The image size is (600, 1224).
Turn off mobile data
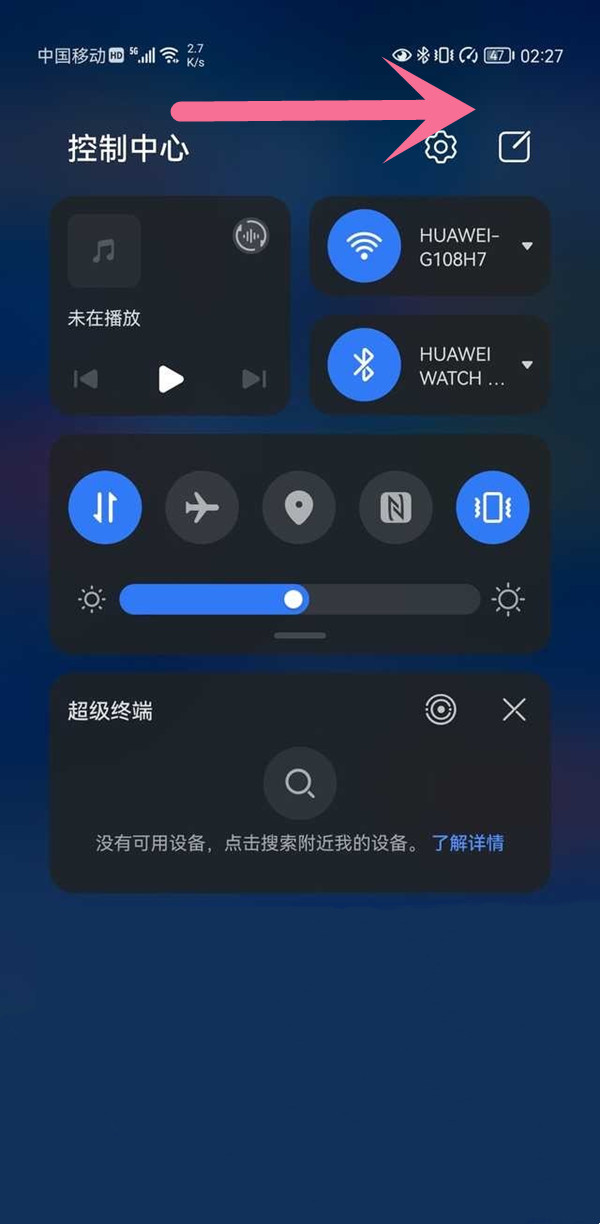105,508
